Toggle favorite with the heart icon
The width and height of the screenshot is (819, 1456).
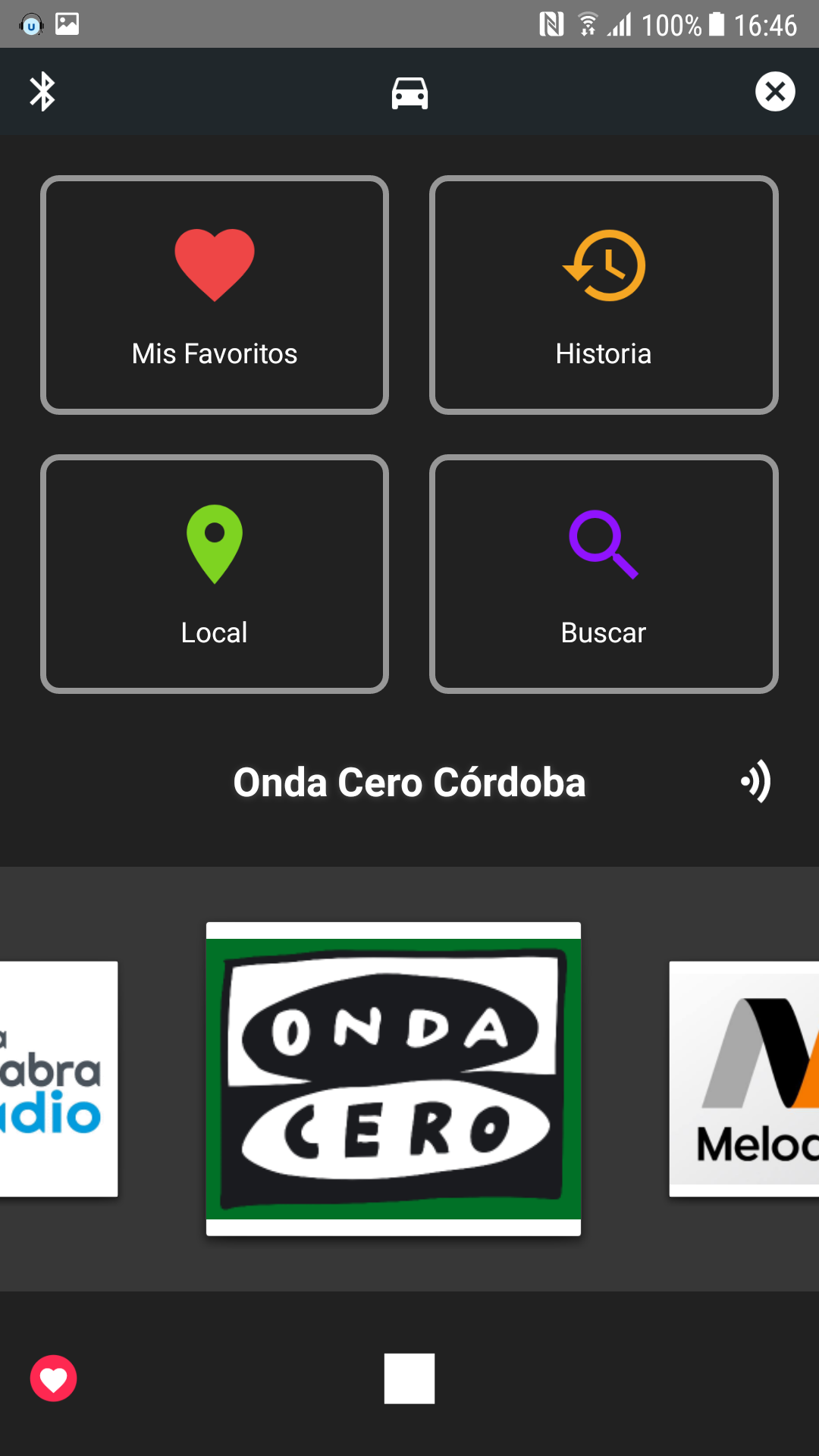pos(54,1378)
